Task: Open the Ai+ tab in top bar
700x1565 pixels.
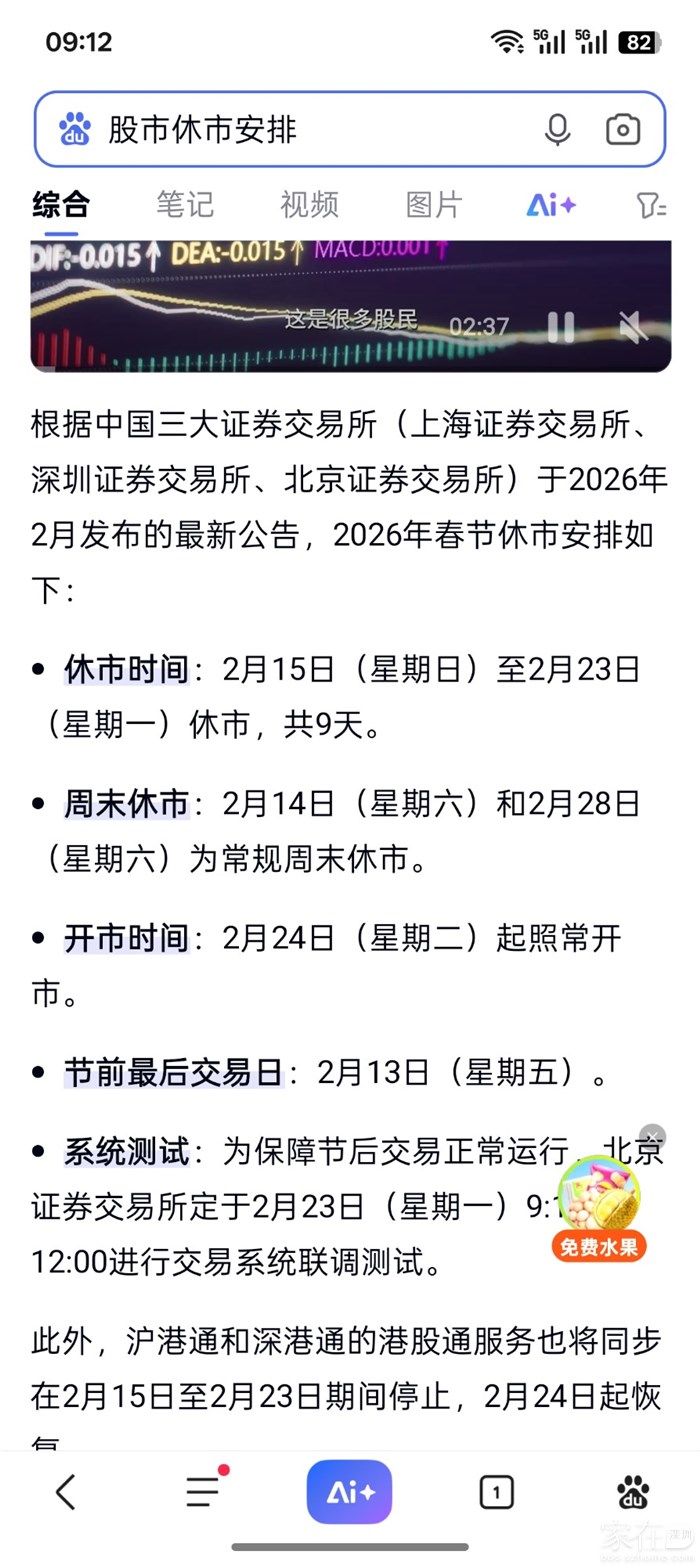Action: (551, 205)
